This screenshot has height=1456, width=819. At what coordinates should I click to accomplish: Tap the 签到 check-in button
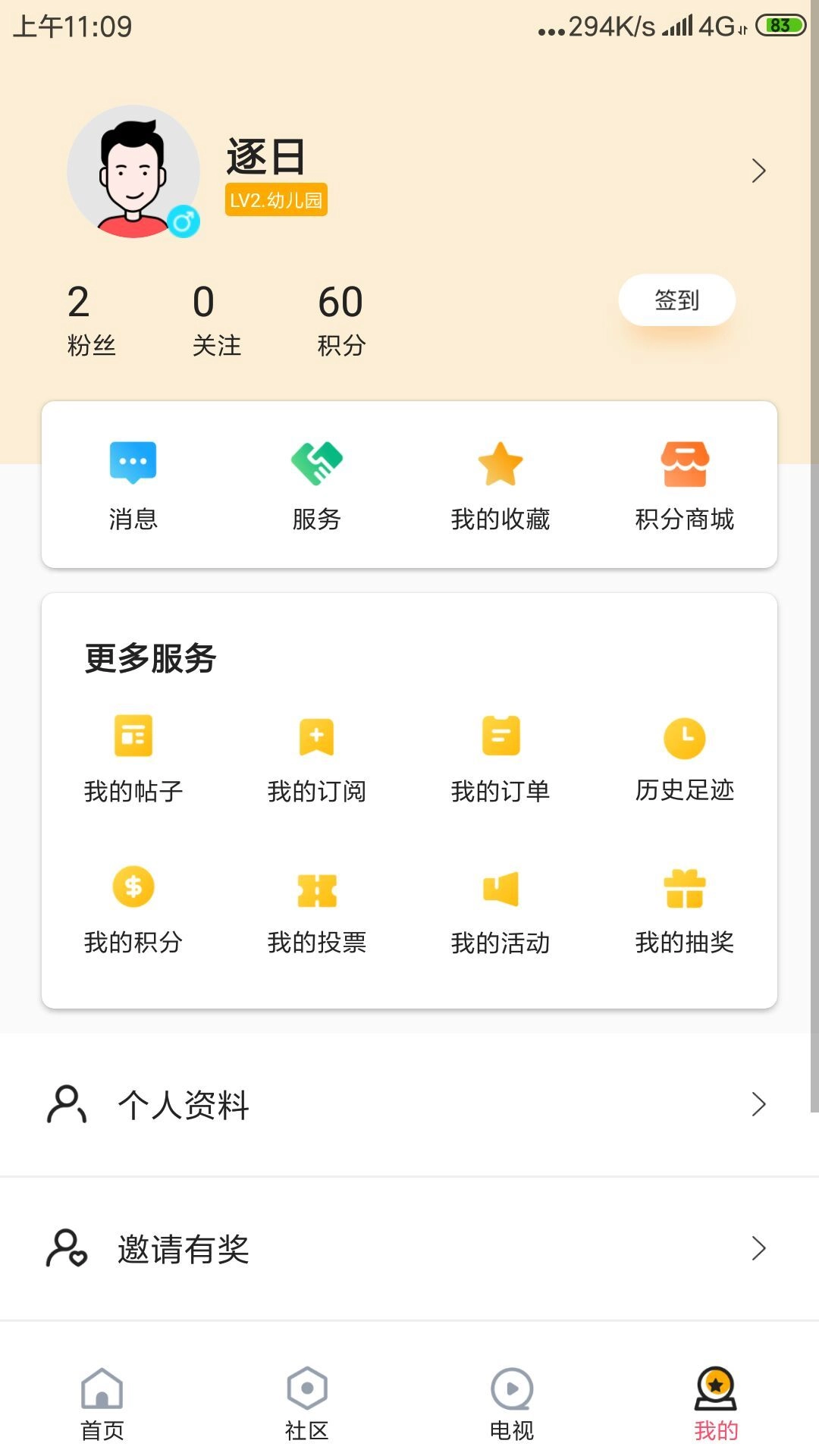[x=676, y=300]
